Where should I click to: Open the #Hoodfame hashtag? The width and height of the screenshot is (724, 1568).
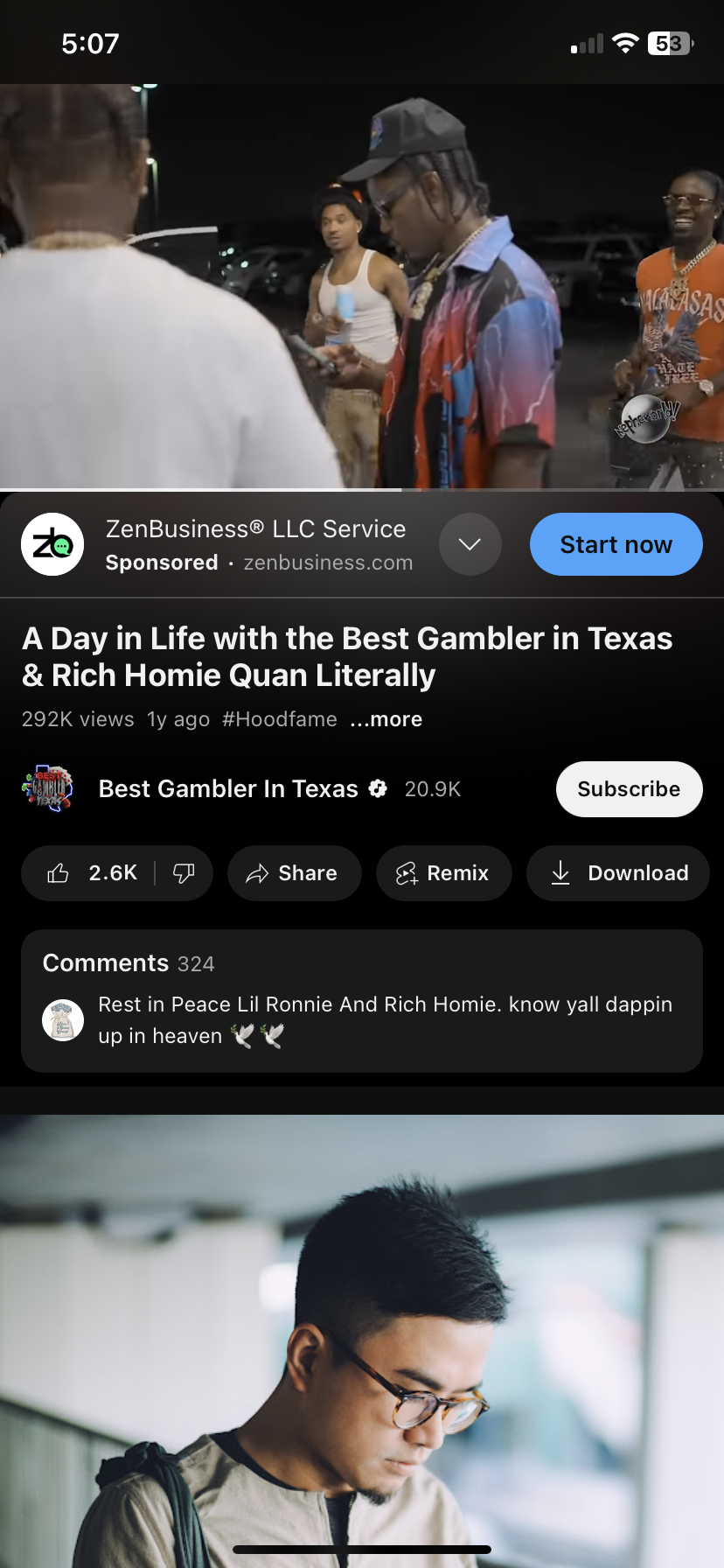(280, 719)
